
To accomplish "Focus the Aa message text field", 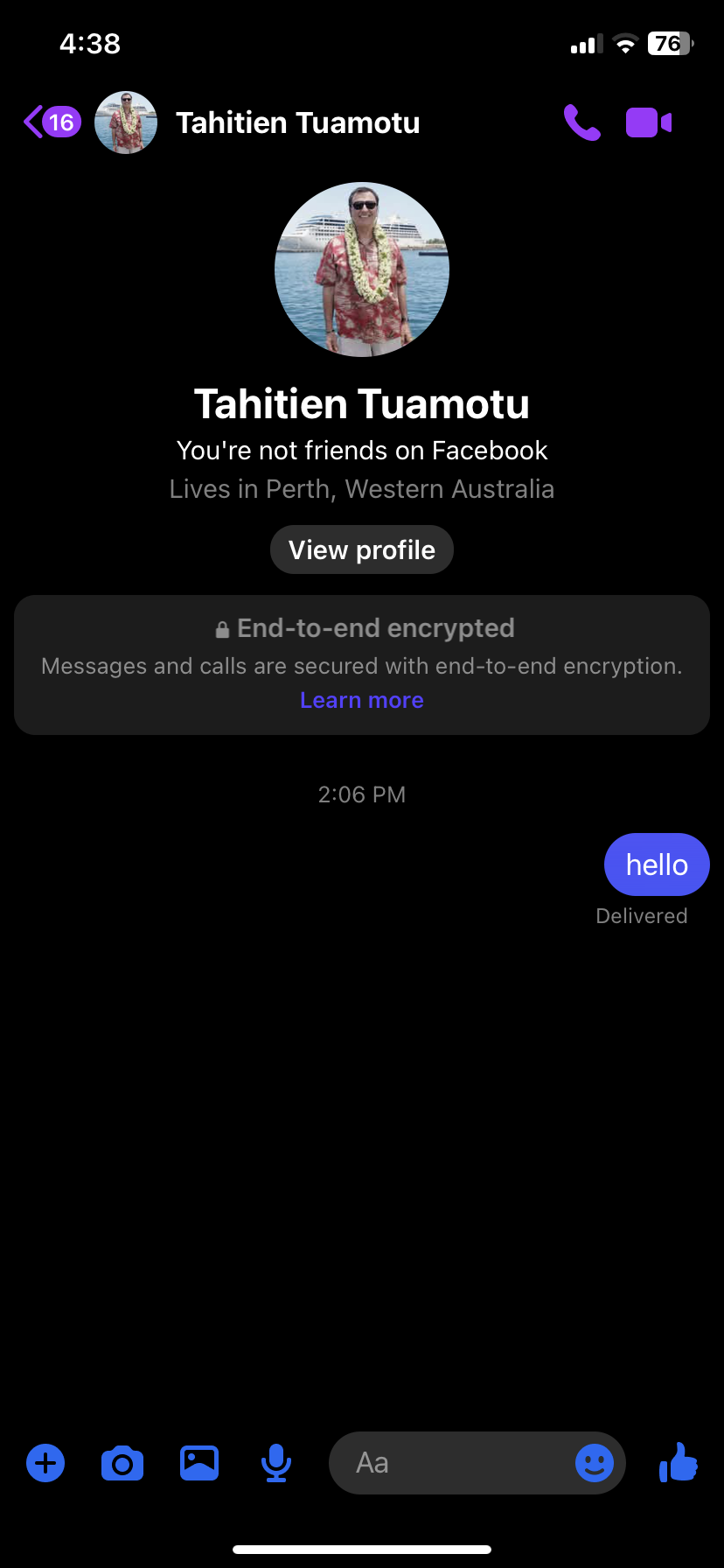I will click(x=450, y=1463).
